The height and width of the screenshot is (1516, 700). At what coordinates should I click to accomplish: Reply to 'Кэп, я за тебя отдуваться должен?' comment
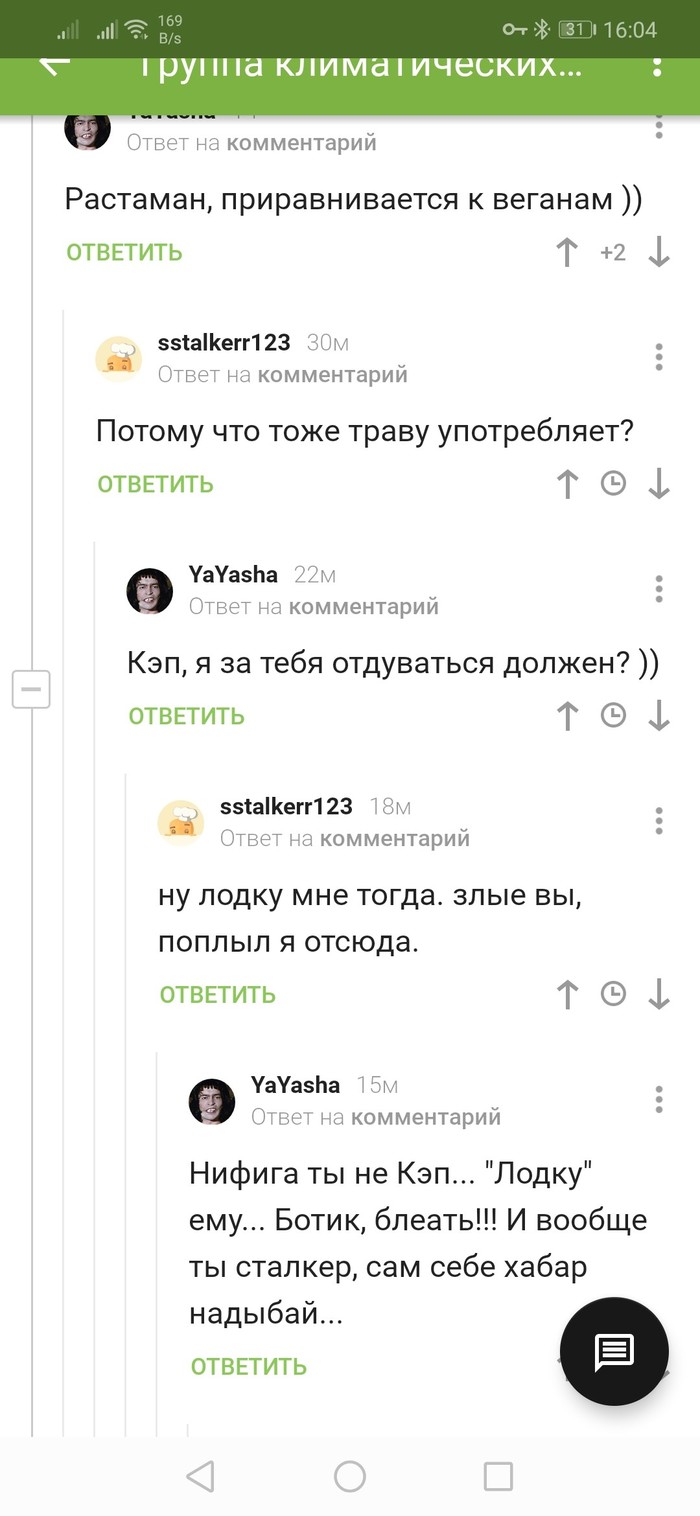coord(186,716)
